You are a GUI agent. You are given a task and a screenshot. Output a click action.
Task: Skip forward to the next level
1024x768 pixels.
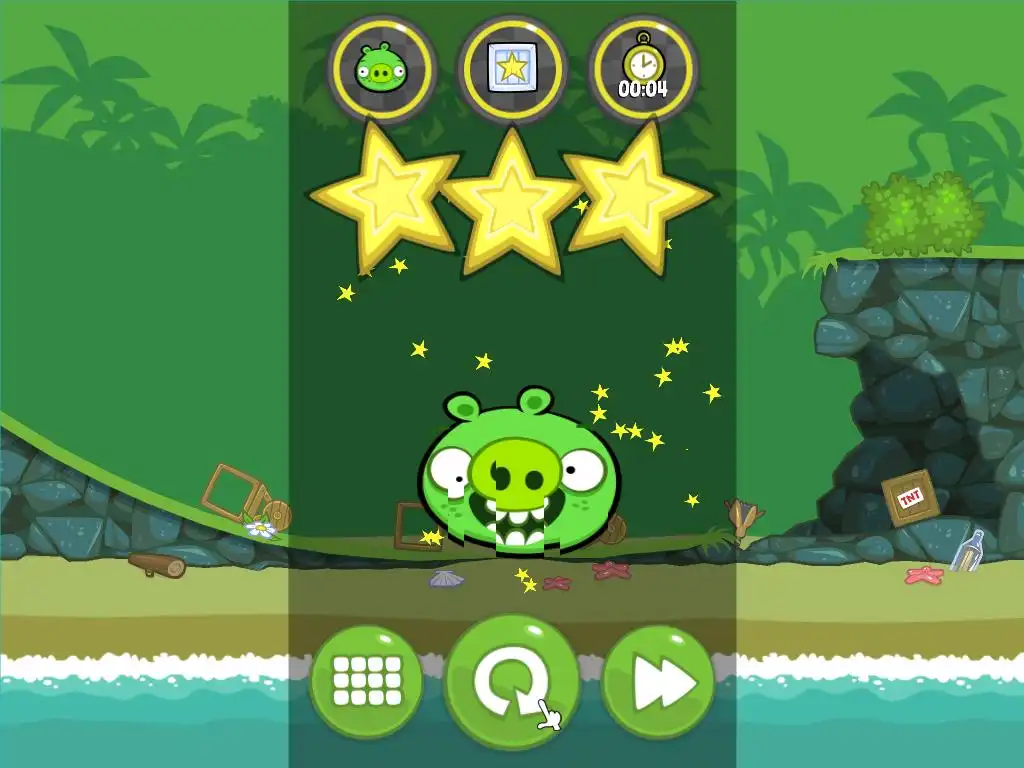[657, 682]
